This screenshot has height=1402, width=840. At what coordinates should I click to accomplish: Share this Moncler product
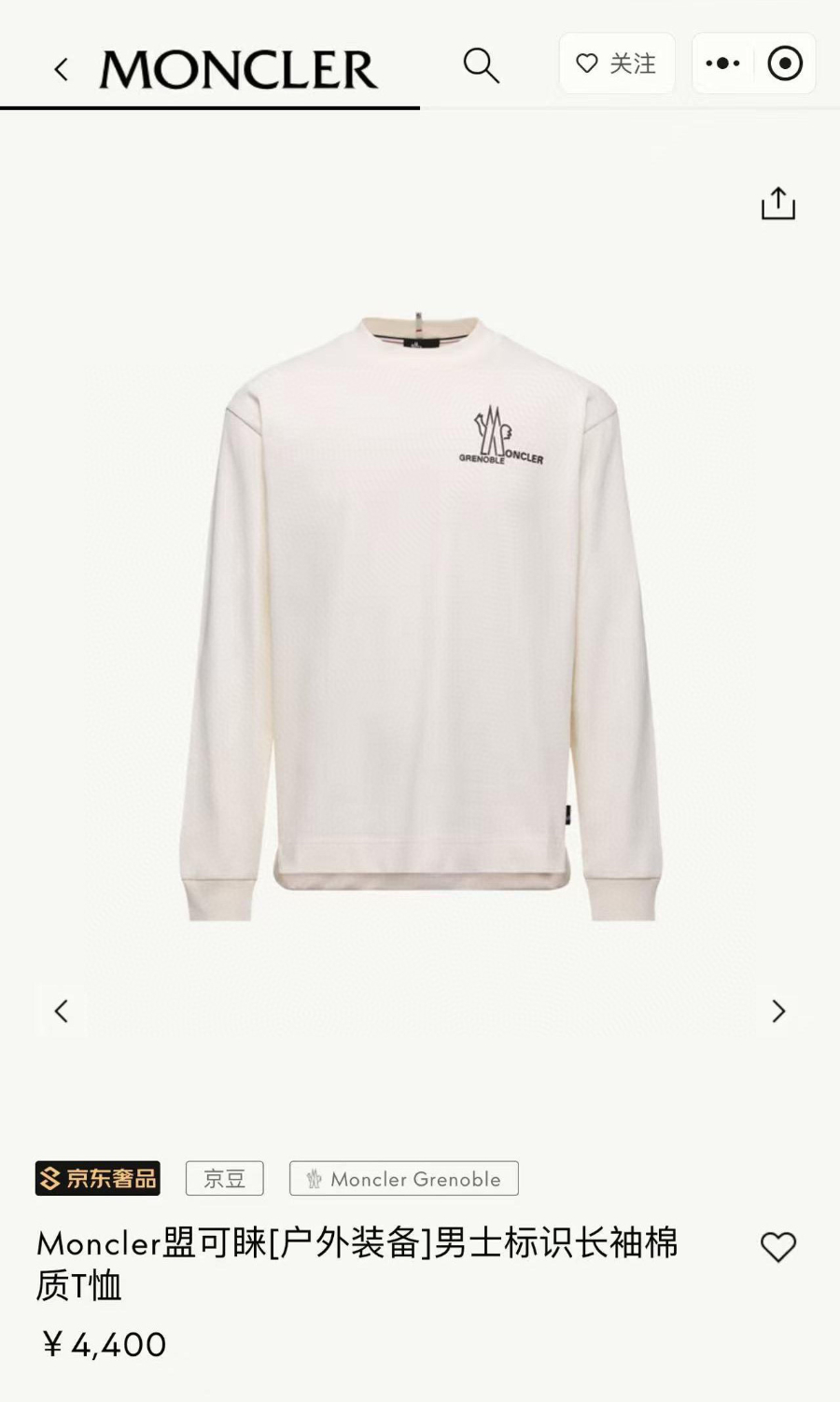tap(777, 203)
